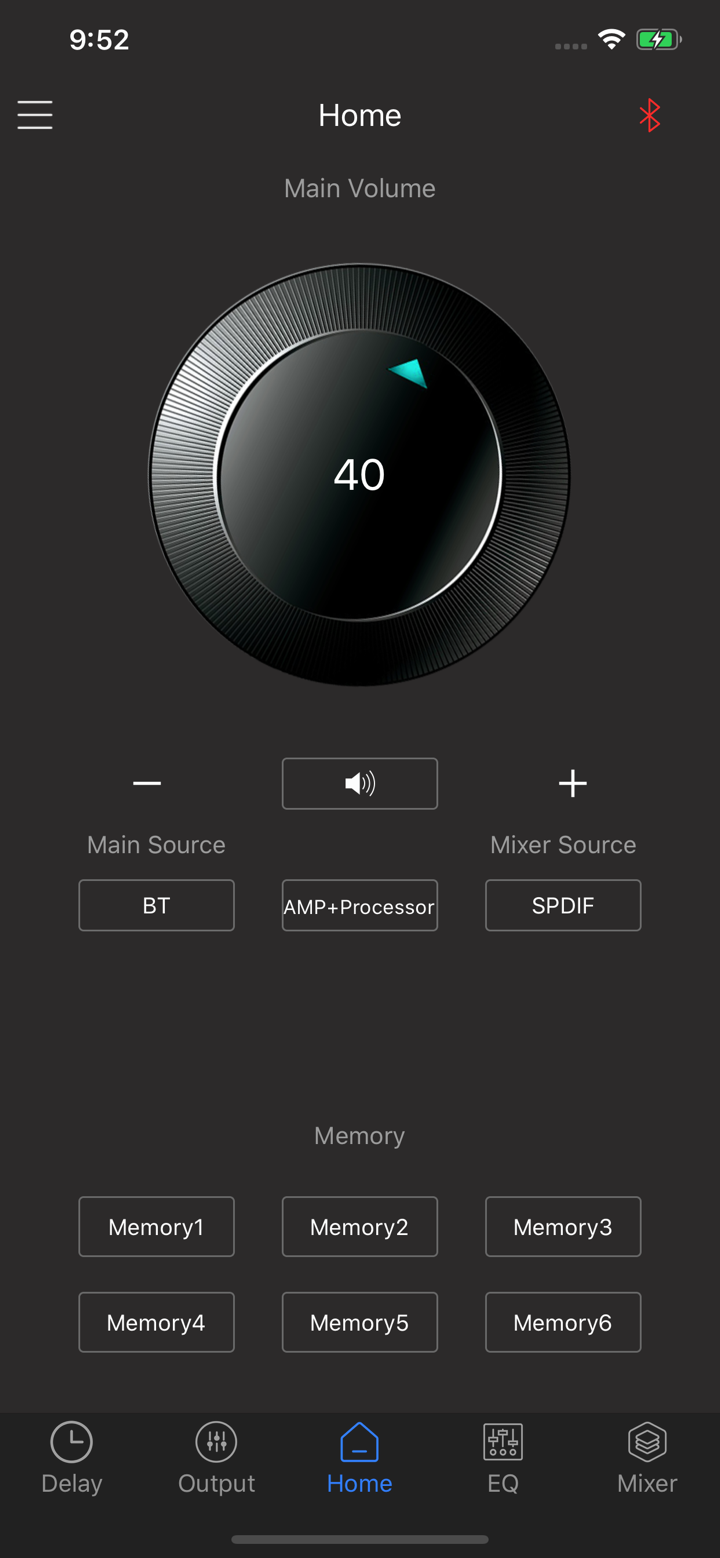720x1558 pixels.
Task: Recall Memory6 preset
Action: pos(563,1322)
